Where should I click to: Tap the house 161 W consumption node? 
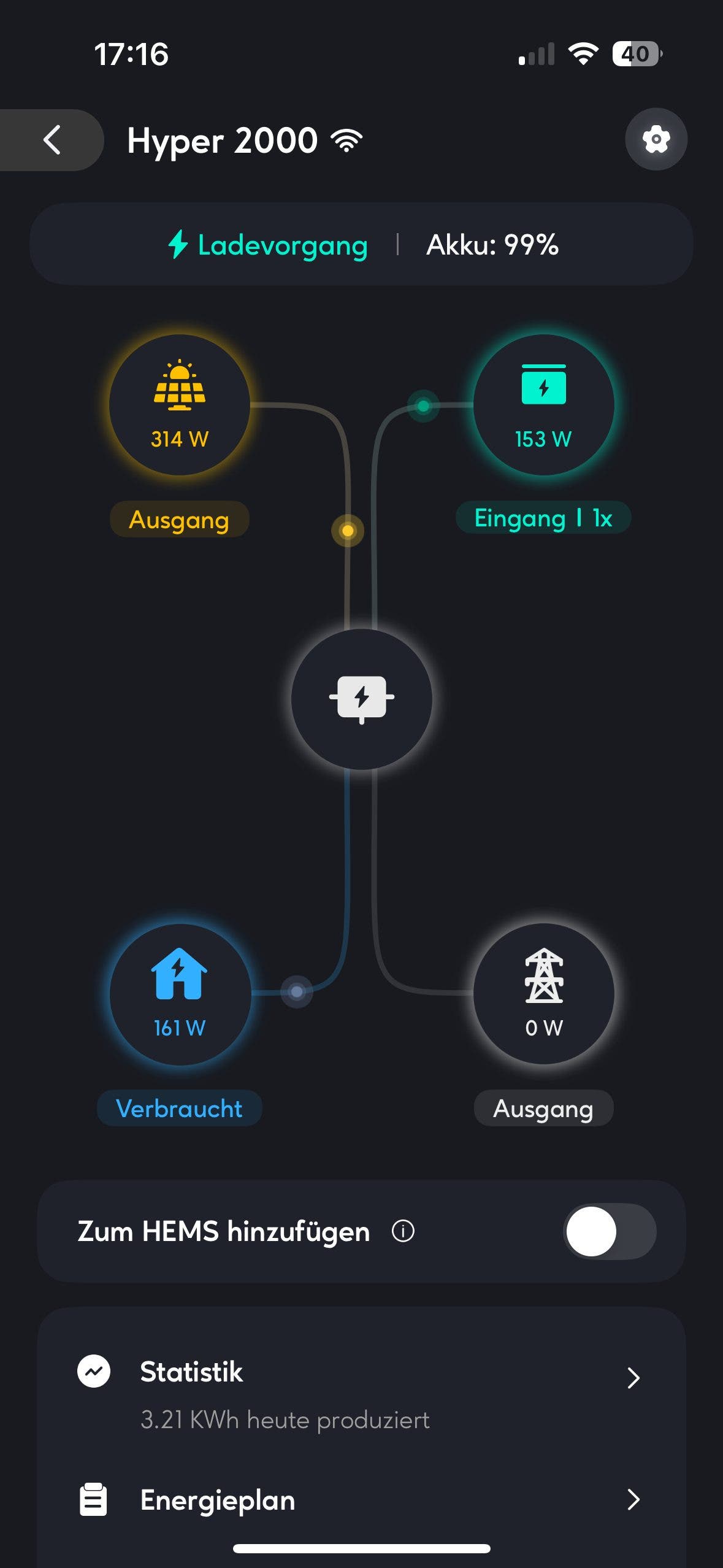pos(180,994)
